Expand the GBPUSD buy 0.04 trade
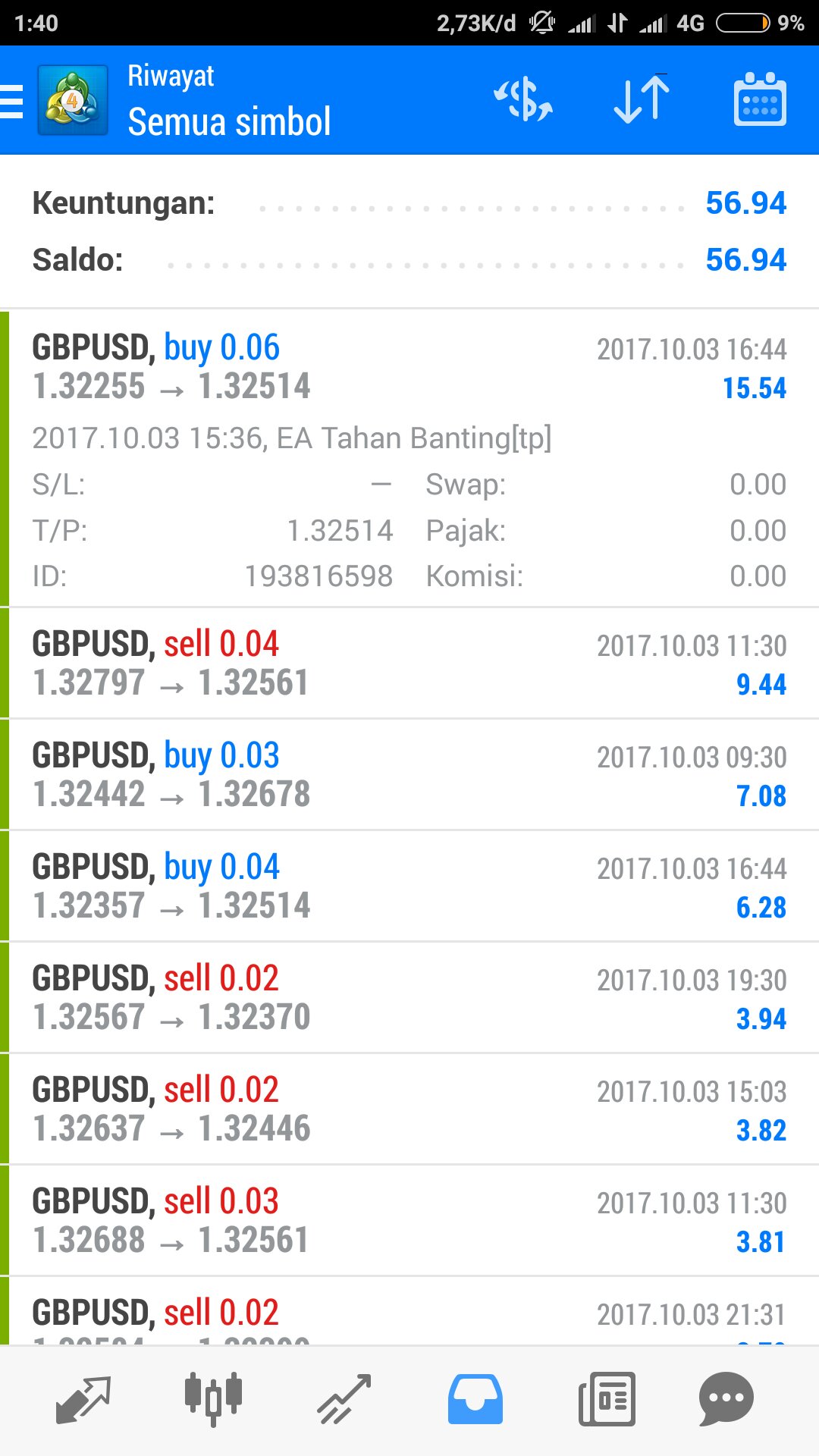The image size is (819, 1456). [409, 886]
